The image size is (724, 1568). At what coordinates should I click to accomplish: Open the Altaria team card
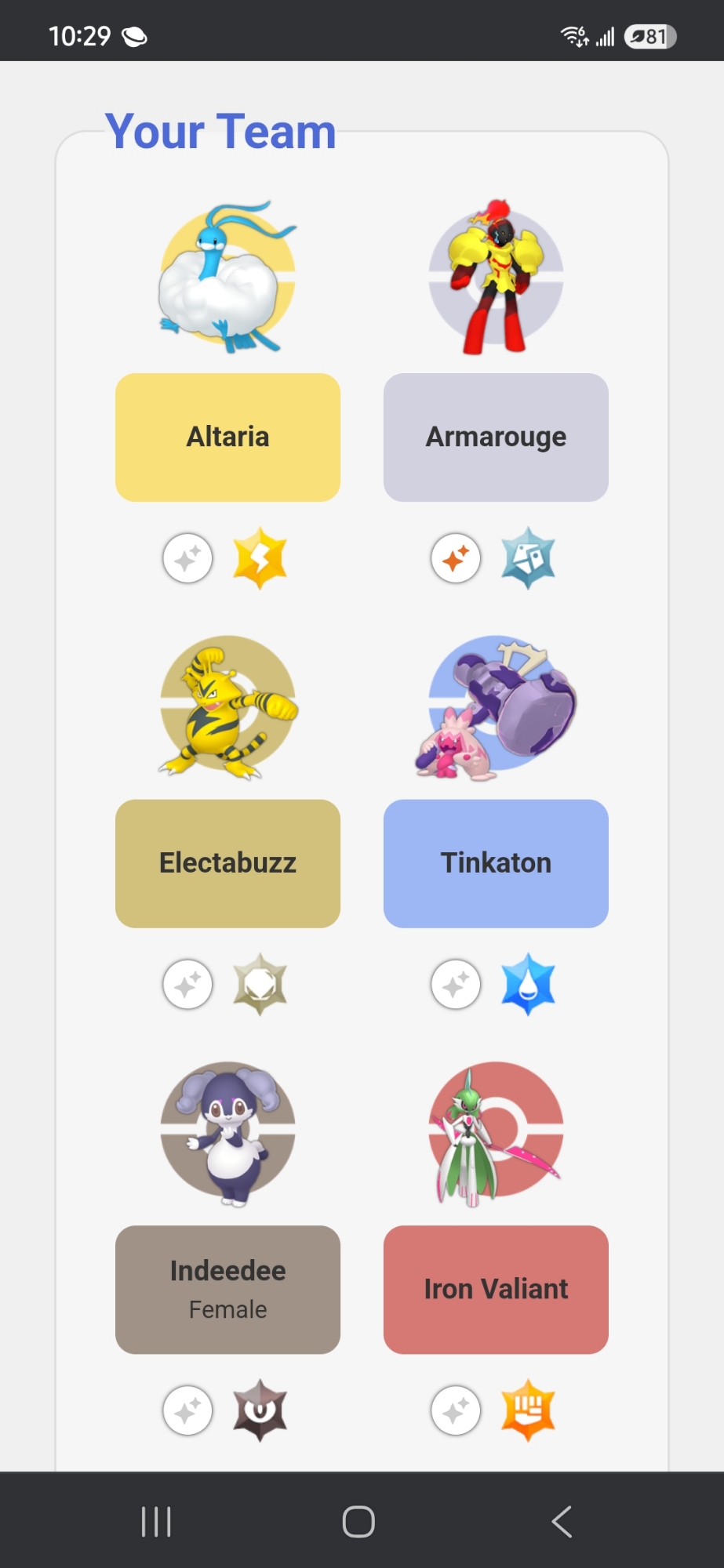(x=227, y=437)
